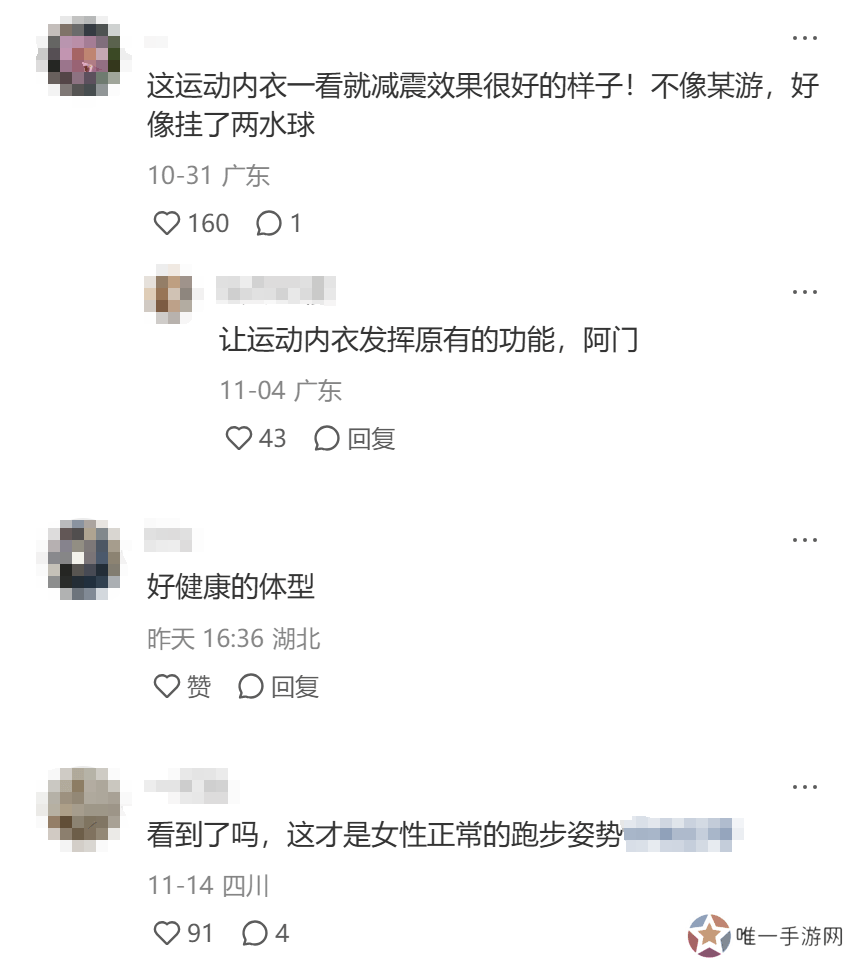Reply to the comment 好健康的体型
This screenshot has height=961, width=865.
click(x=279, y=686)
